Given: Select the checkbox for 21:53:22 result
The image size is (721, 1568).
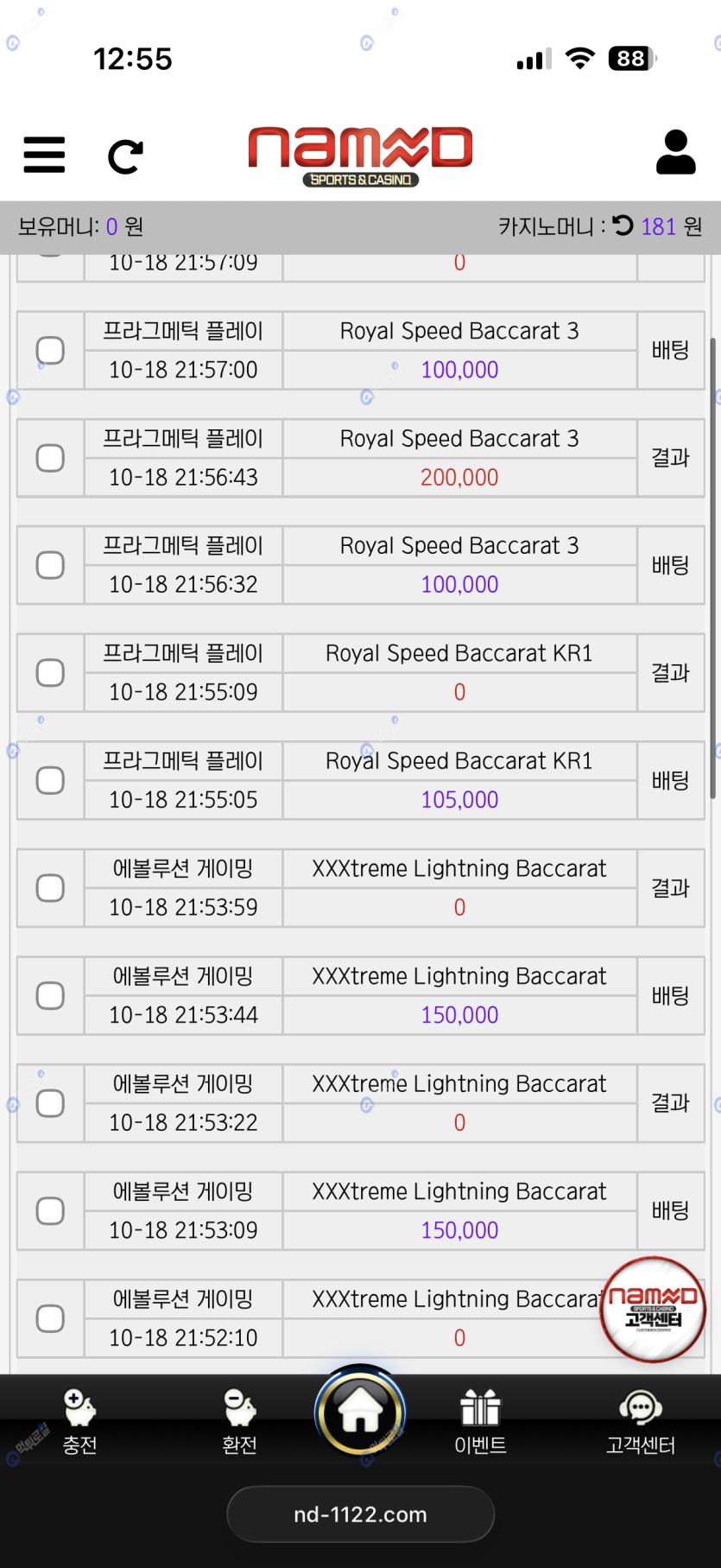Looking at the screenshot, I should click(50, 1103).
